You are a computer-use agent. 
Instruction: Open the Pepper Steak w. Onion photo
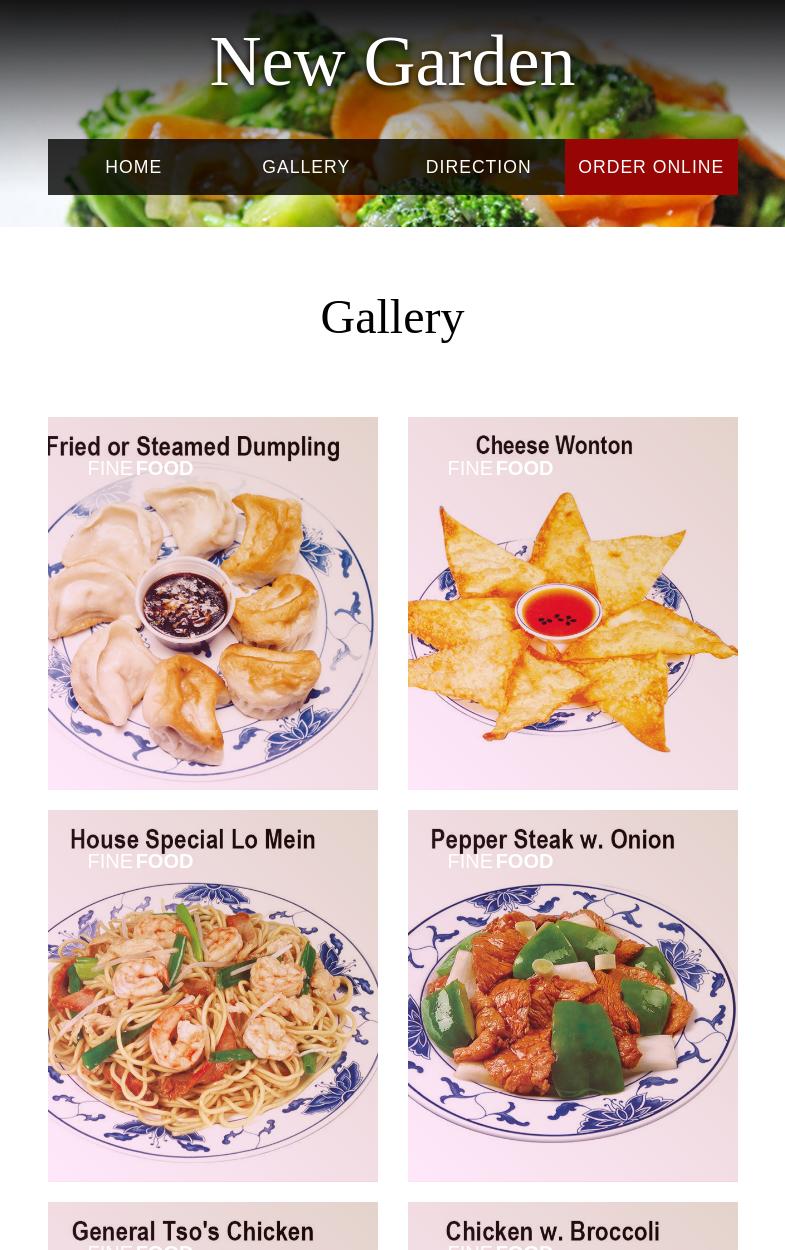pyautogui.click(x=573, y=996)
